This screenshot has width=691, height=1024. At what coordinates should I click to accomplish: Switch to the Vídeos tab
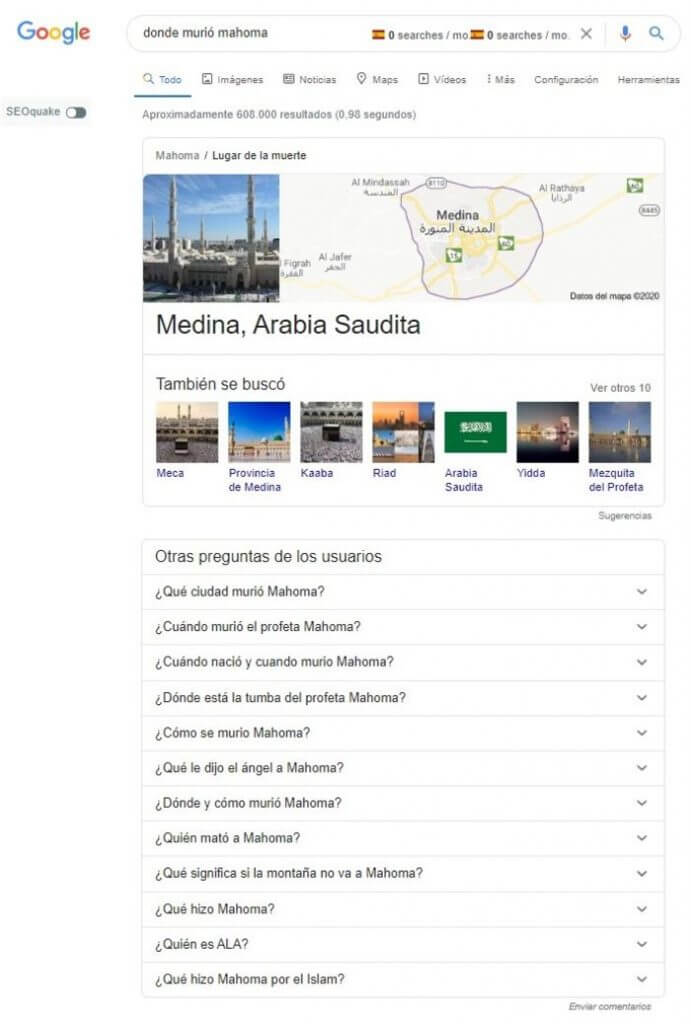(442, 79)
